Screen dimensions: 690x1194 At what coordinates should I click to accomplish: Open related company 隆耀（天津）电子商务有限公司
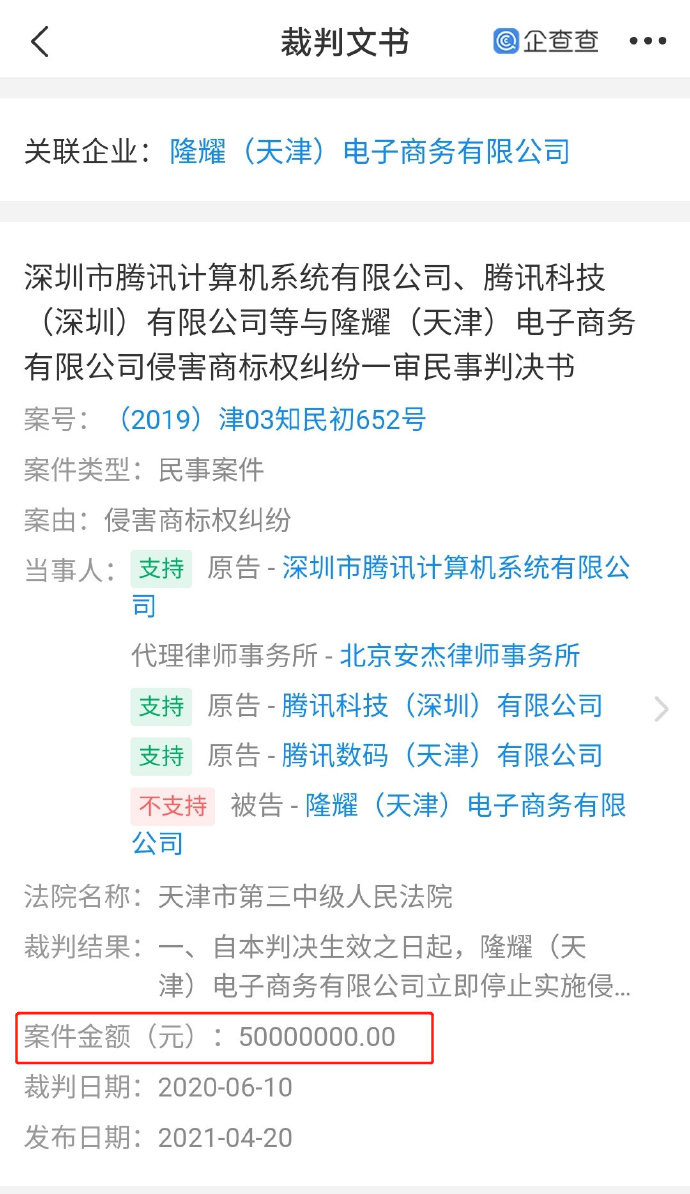(x=370, y=152)
